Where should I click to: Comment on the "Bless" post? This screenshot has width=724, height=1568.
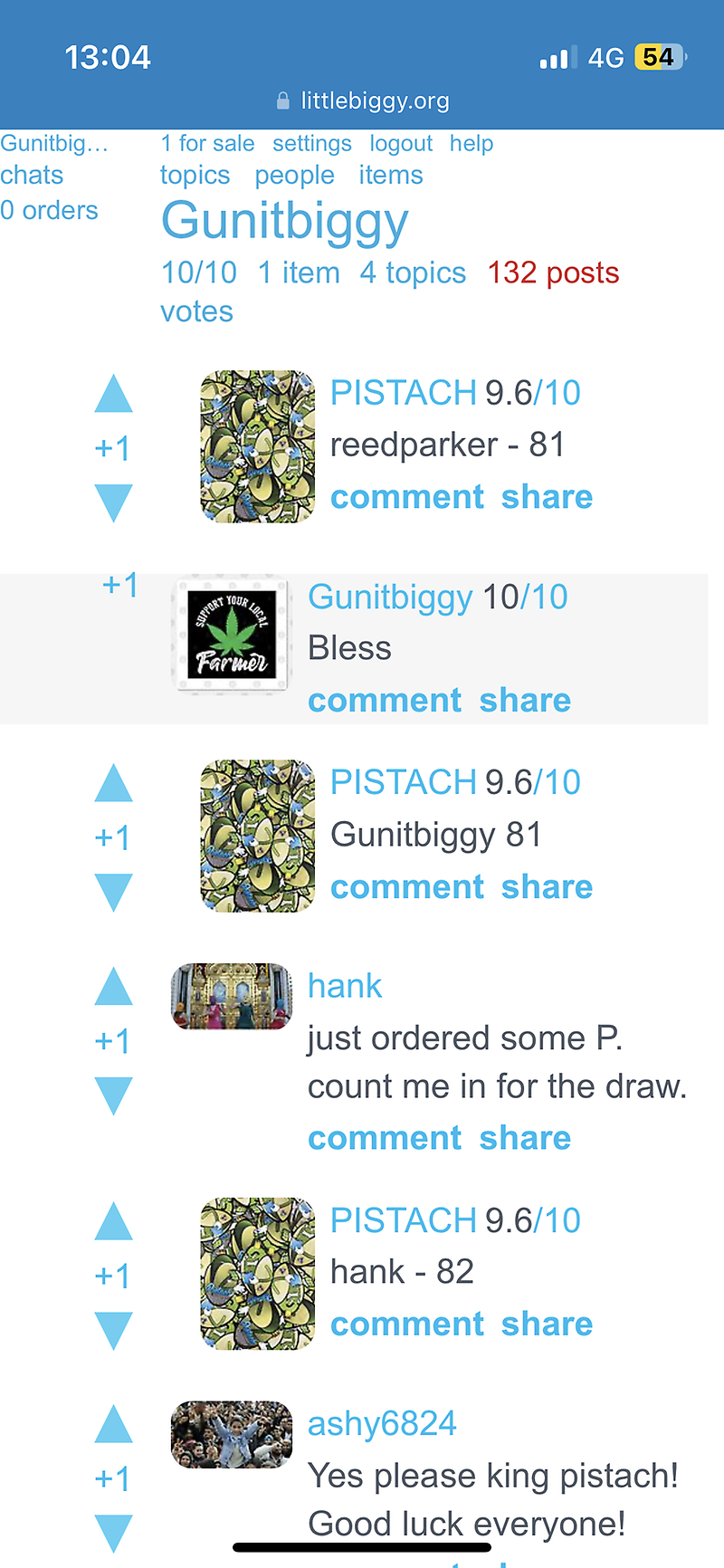(x=385, y=701)
